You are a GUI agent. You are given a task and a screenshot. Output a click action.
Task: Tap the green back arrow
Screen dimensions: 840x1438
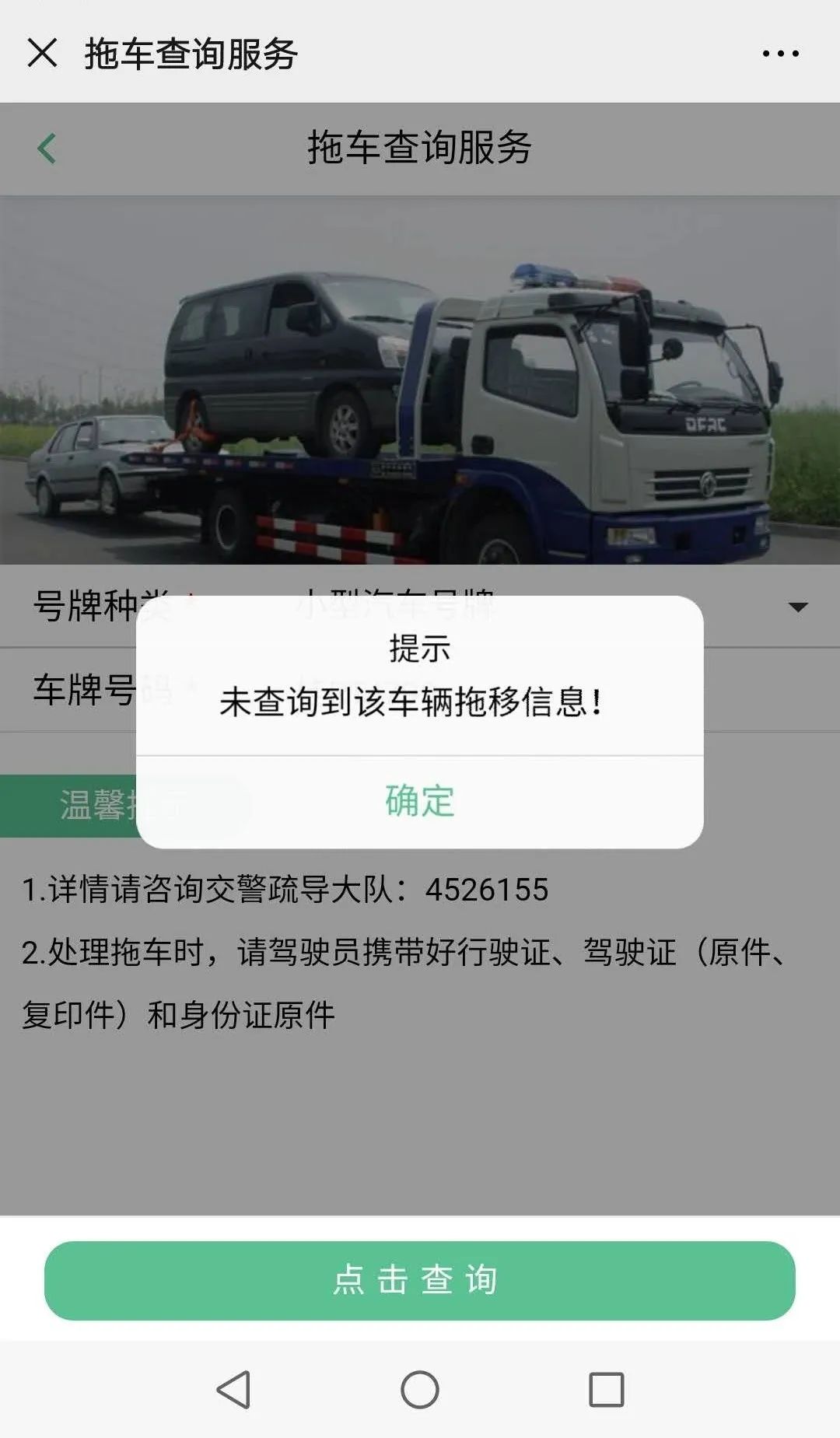[47, 149]
